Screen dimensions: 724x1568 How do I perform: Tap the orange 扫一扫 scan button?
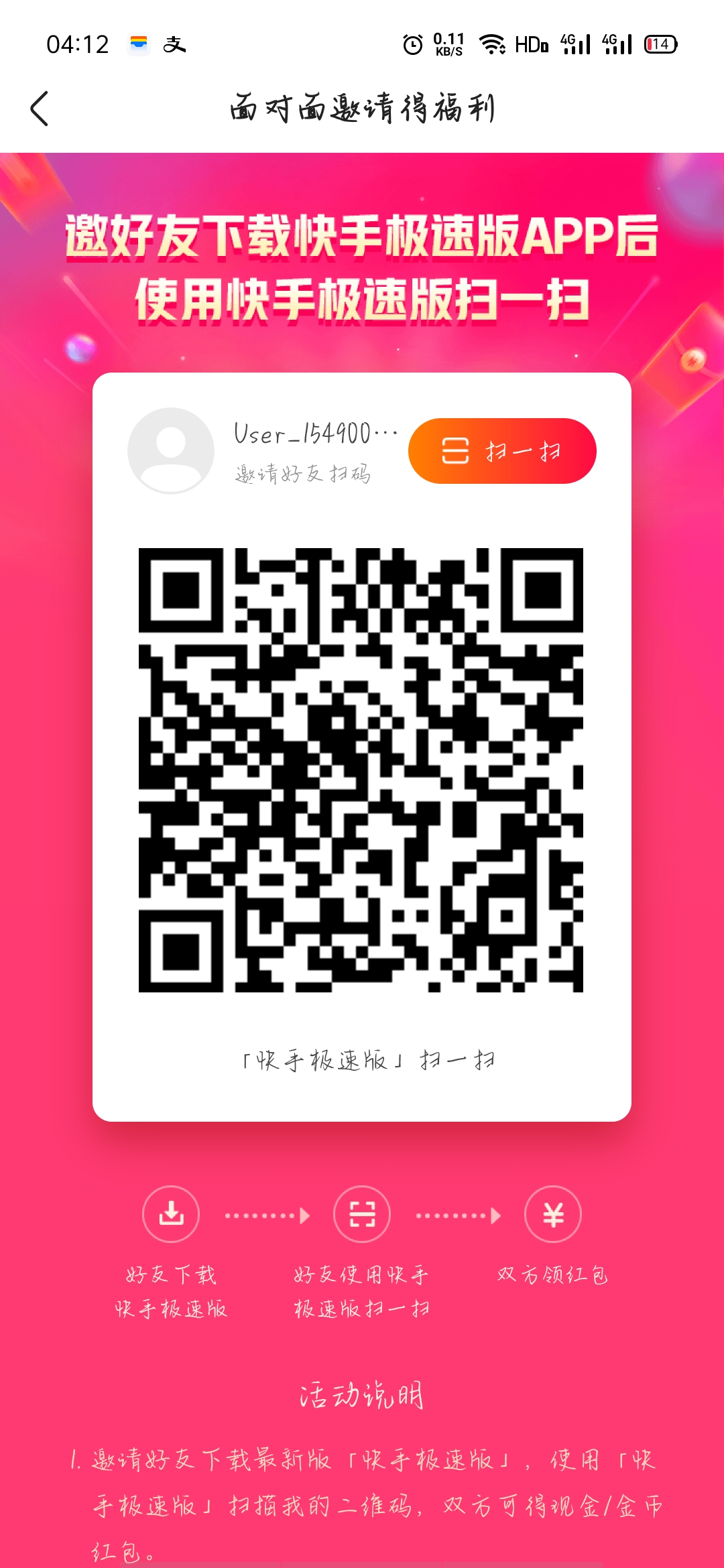tap(501, 451)
